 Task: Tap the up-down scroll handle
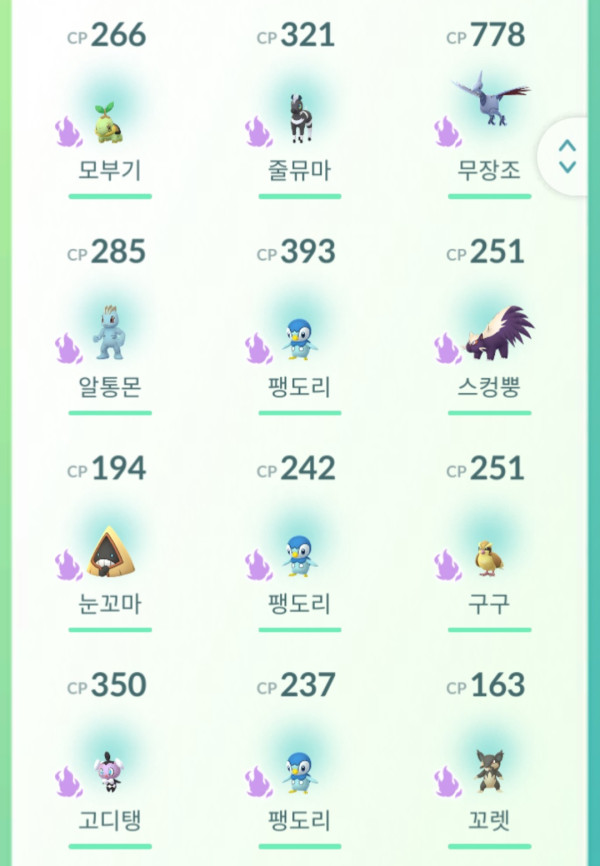pos(568,157)
